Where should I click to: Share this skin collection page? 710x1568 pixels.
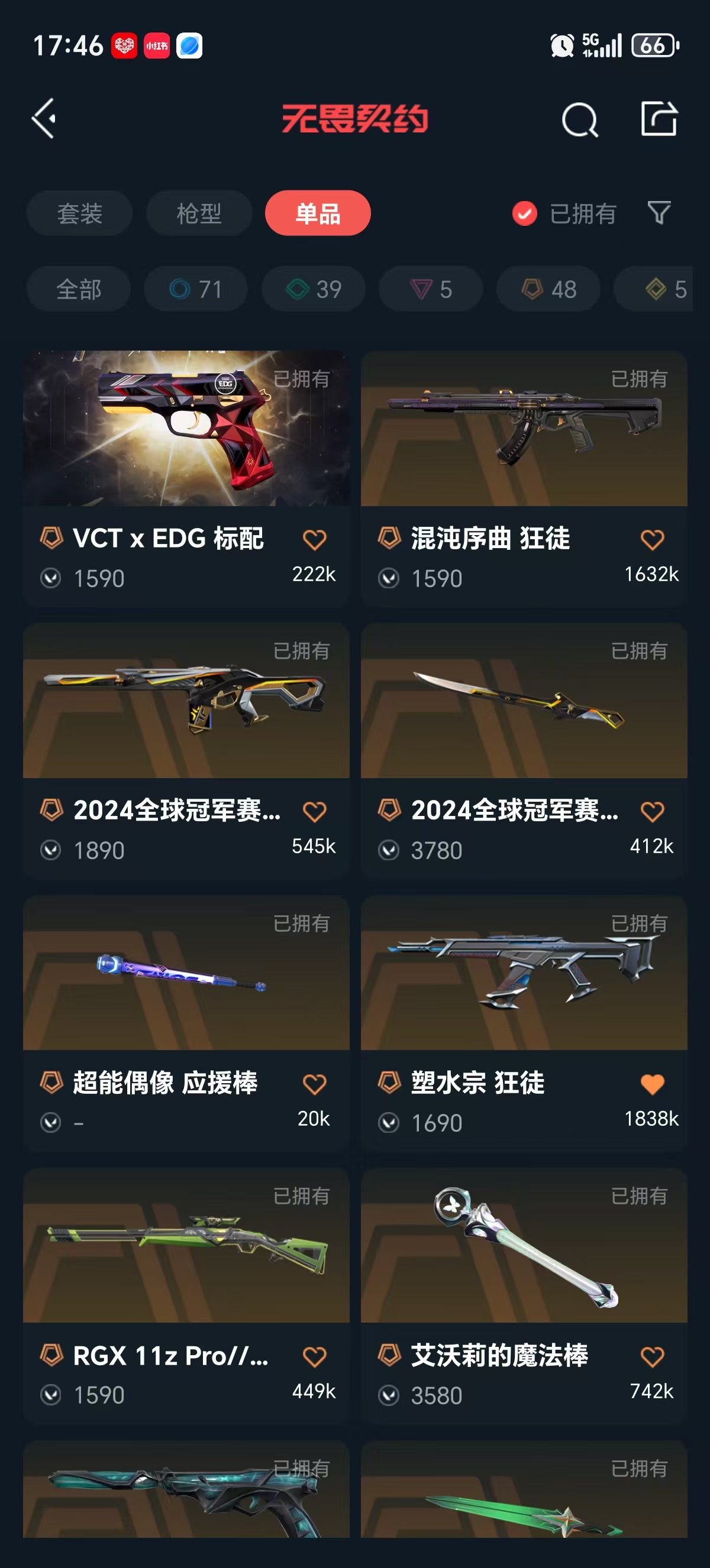(x=659, y=118)
